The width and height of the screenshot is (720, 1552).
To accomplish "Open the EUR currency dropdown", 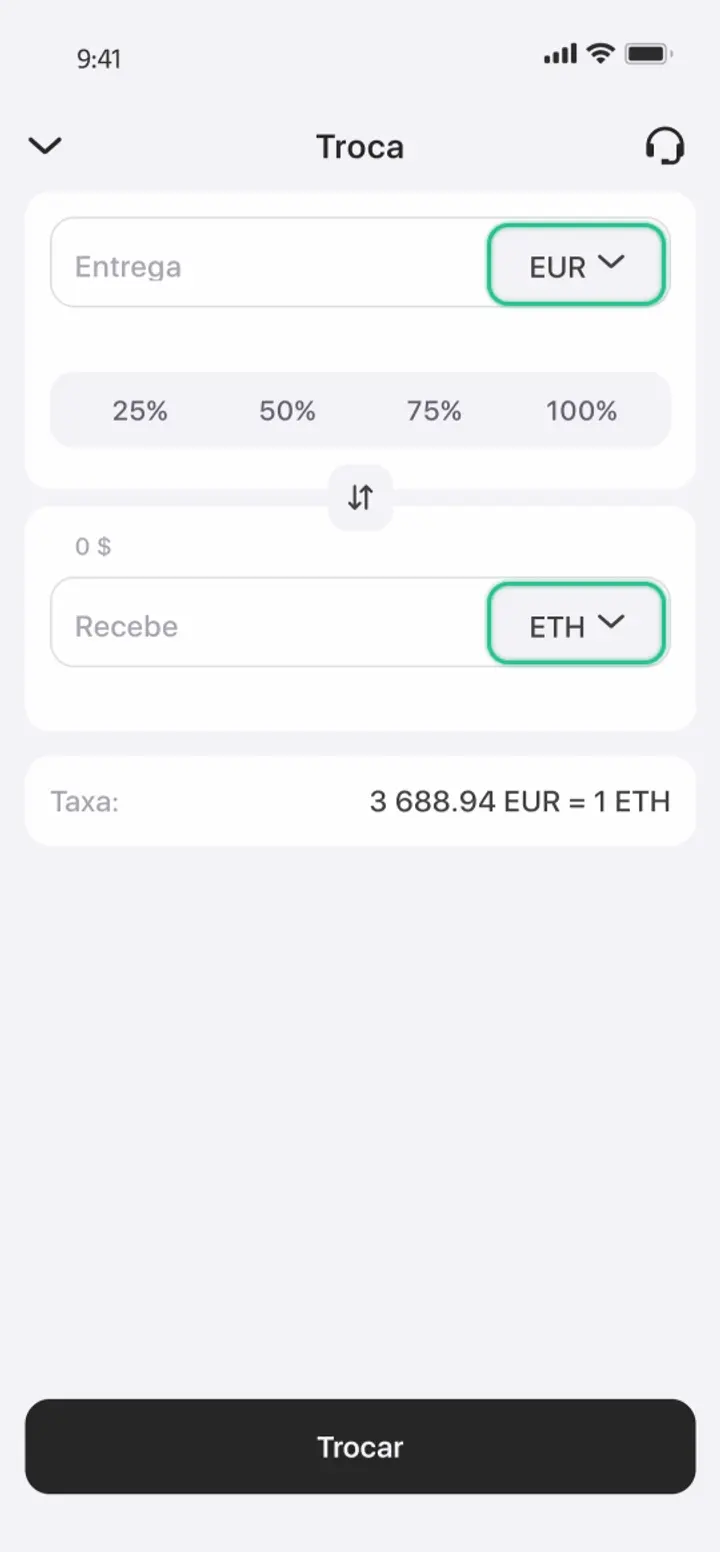I will (576, 264).
